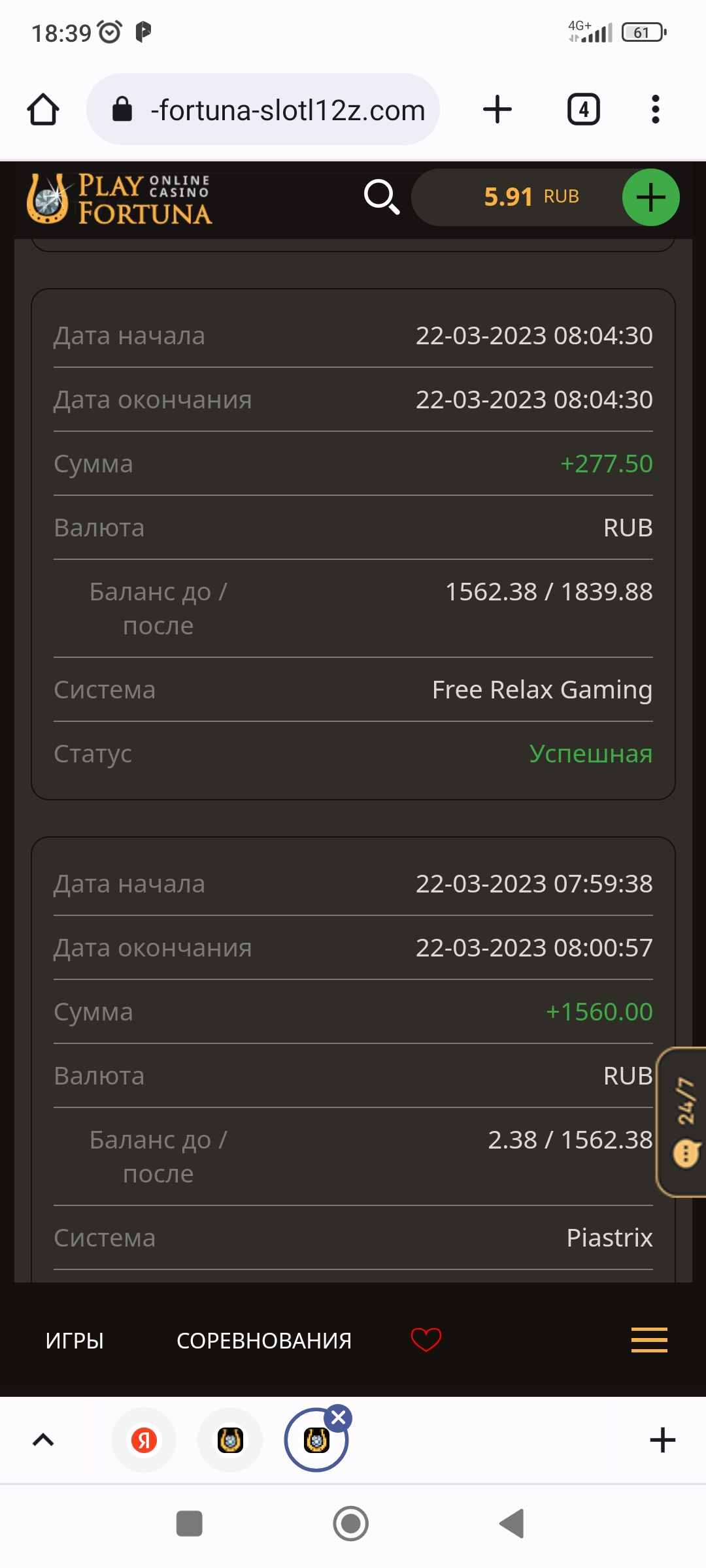The height and width of the screenshot is (1568, 706).
Task: Open the browser overflow menu
Action: (x=655, y=110)
